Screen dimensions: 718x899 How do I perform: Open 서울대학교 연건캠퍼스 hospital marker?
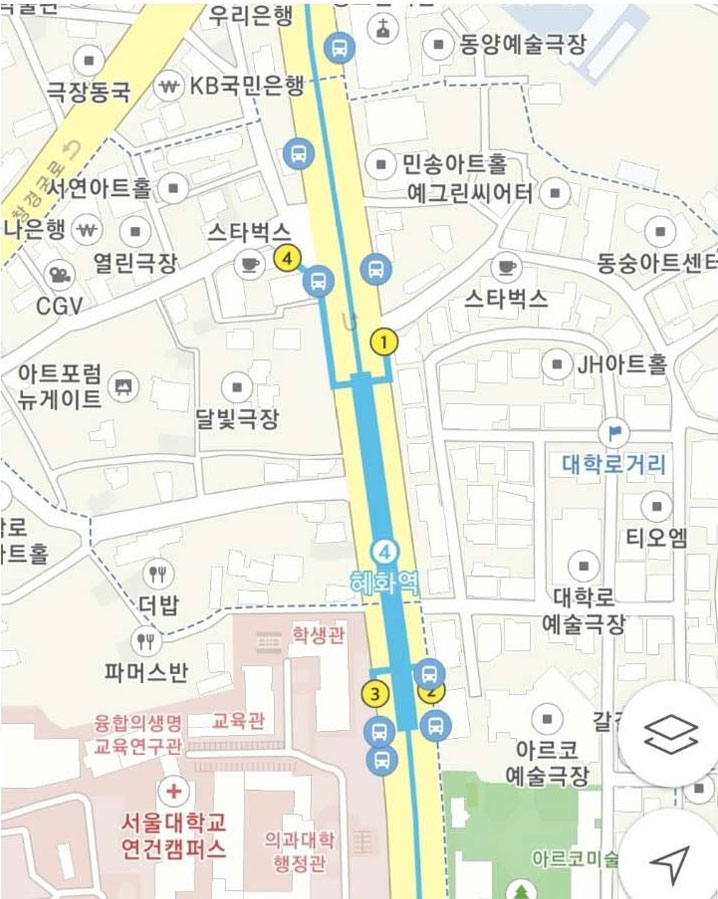tap(175, 791)
